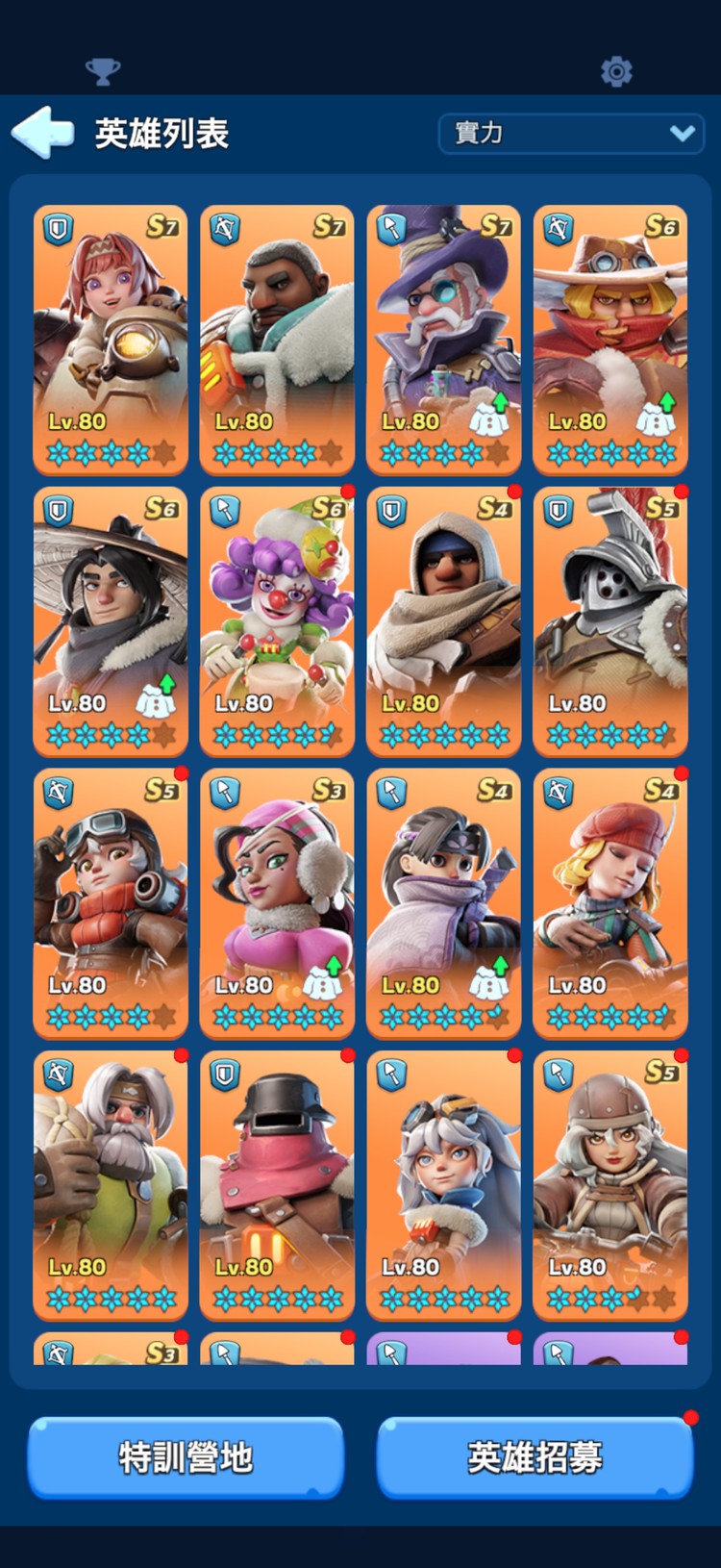Open the settings gear

(616, 71)
